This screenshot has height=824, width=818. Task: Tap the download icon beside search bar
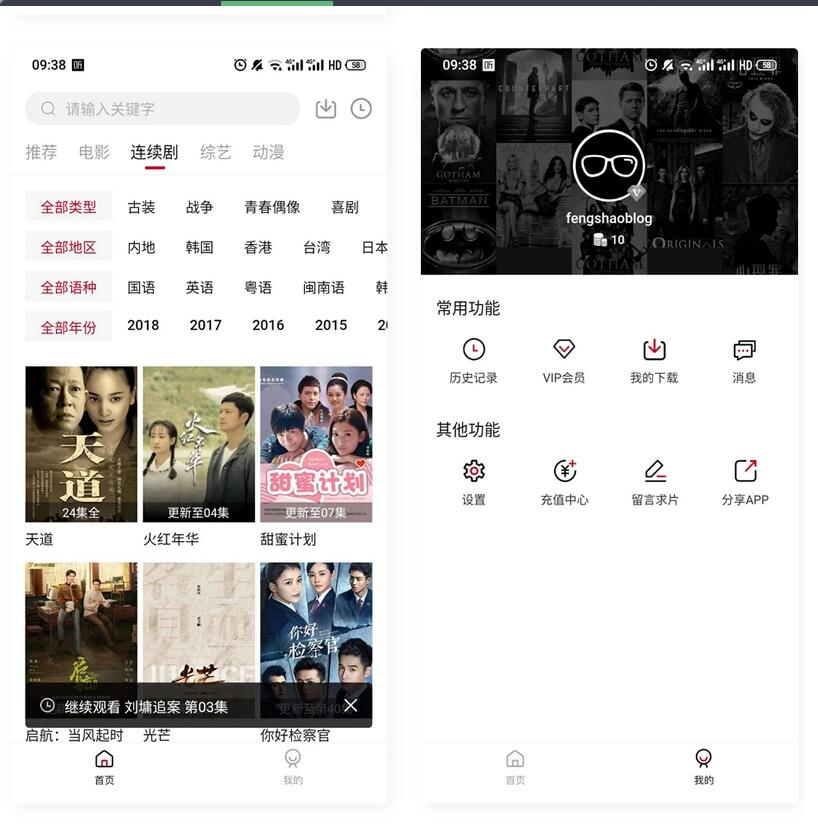tap(325, 108)
